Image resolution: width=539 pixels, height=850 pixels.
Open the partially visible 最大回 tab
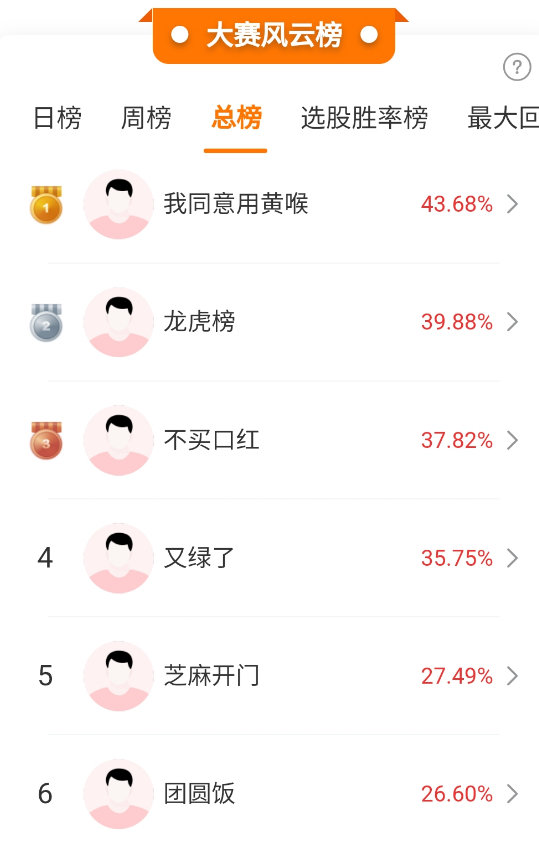pos(503,118)
